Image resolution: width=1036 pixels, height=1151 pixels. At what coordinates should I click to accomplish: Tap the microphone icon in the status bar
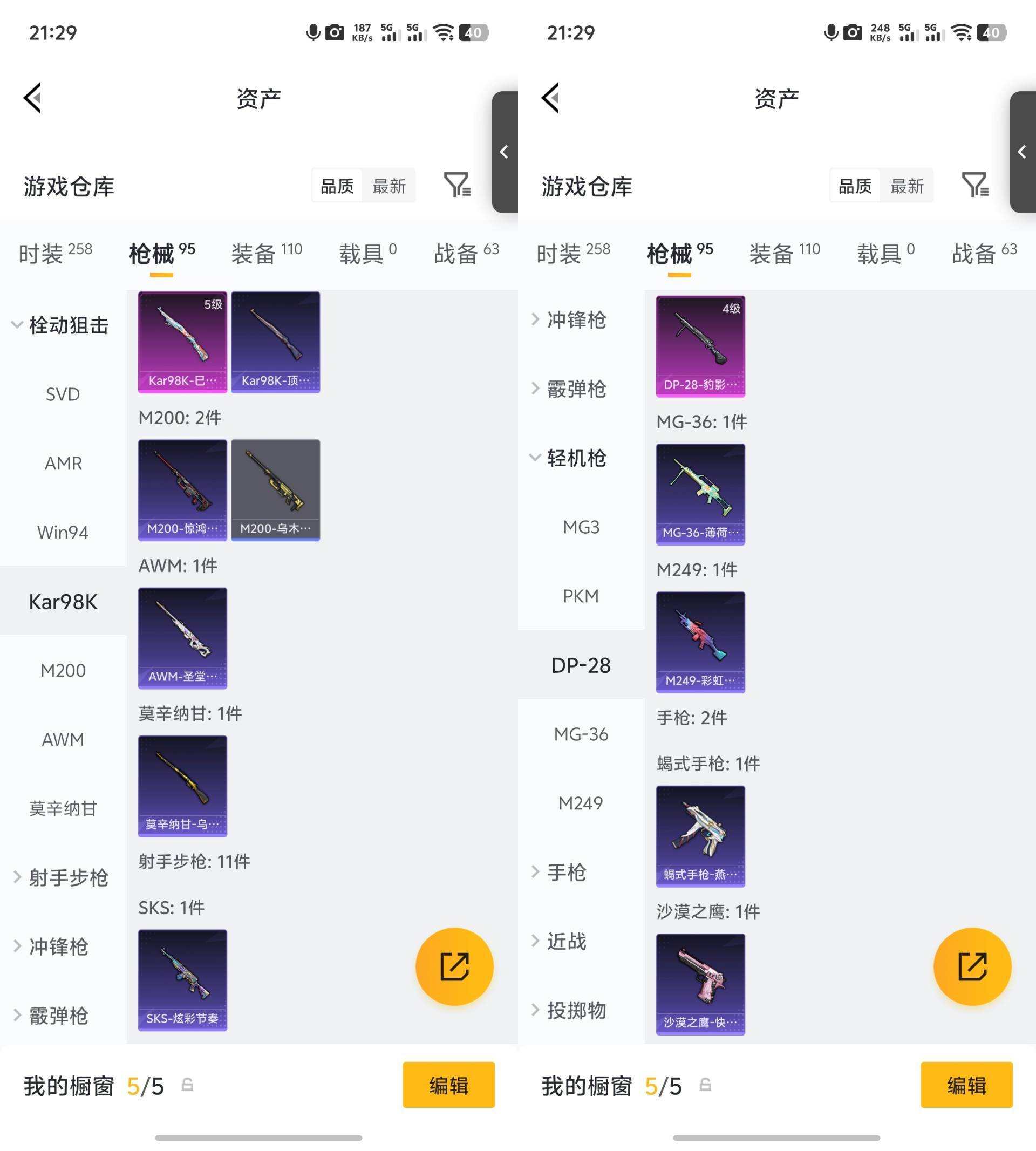coord(312,32)
